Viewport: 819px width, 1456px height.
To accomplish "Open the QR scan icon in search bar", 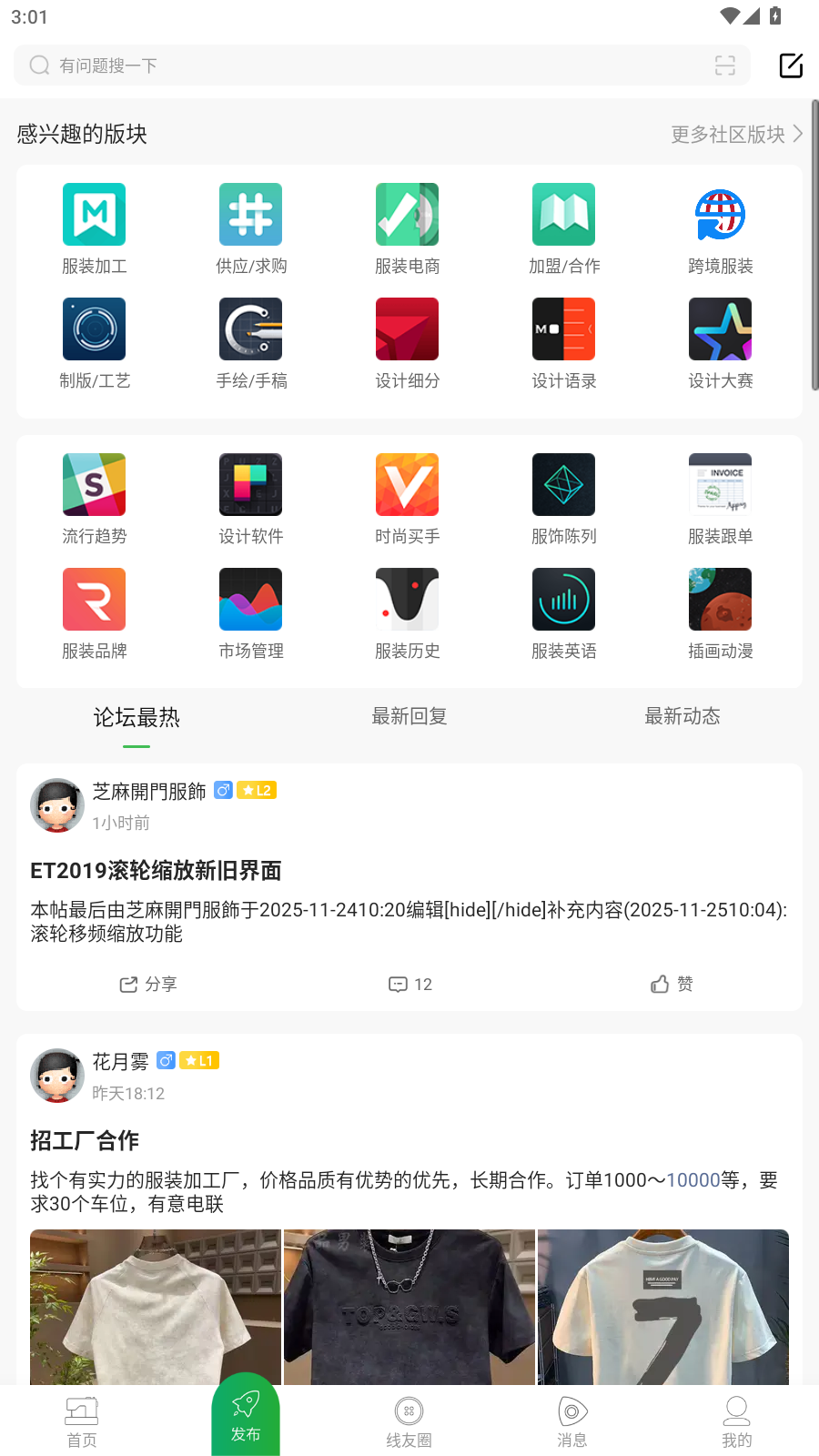I will pos(724,65).
